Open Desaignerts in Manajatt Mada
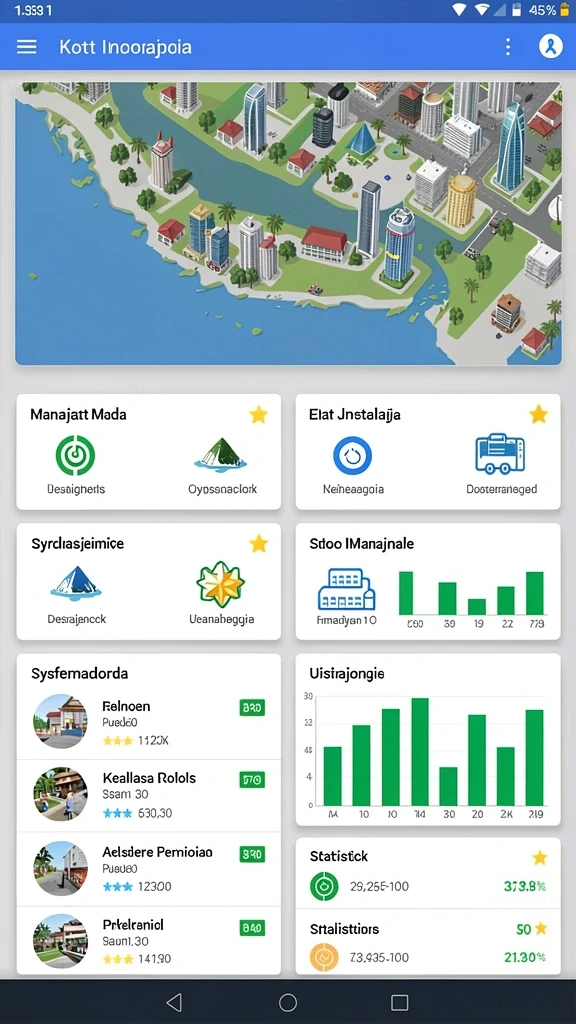 76,464
